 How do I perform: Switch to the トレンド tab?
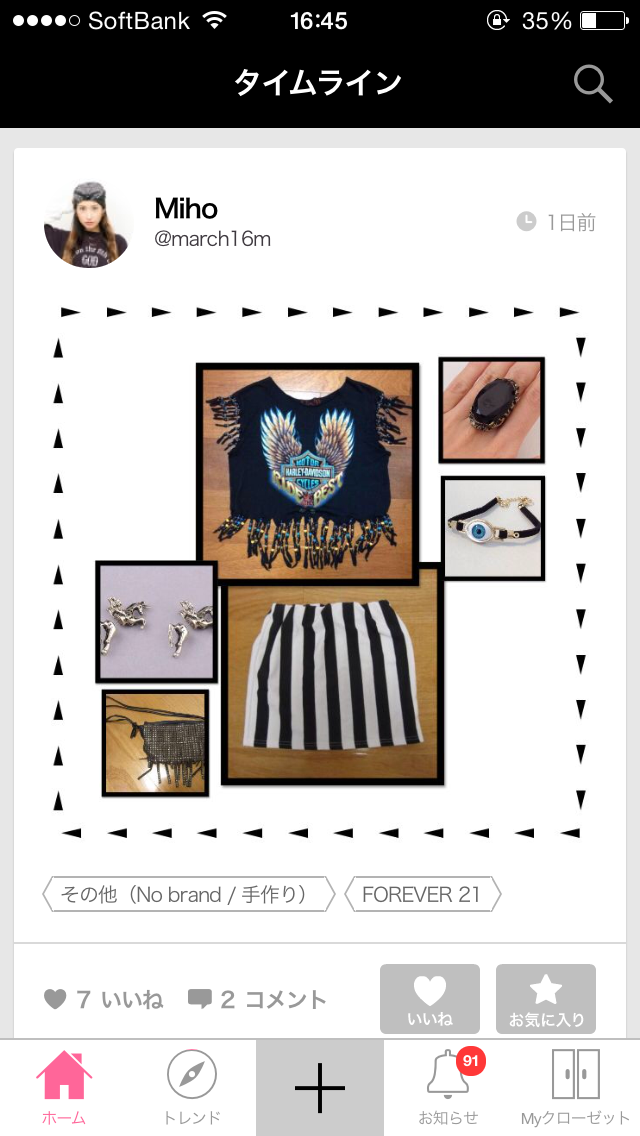click(x=191, y=1088)
